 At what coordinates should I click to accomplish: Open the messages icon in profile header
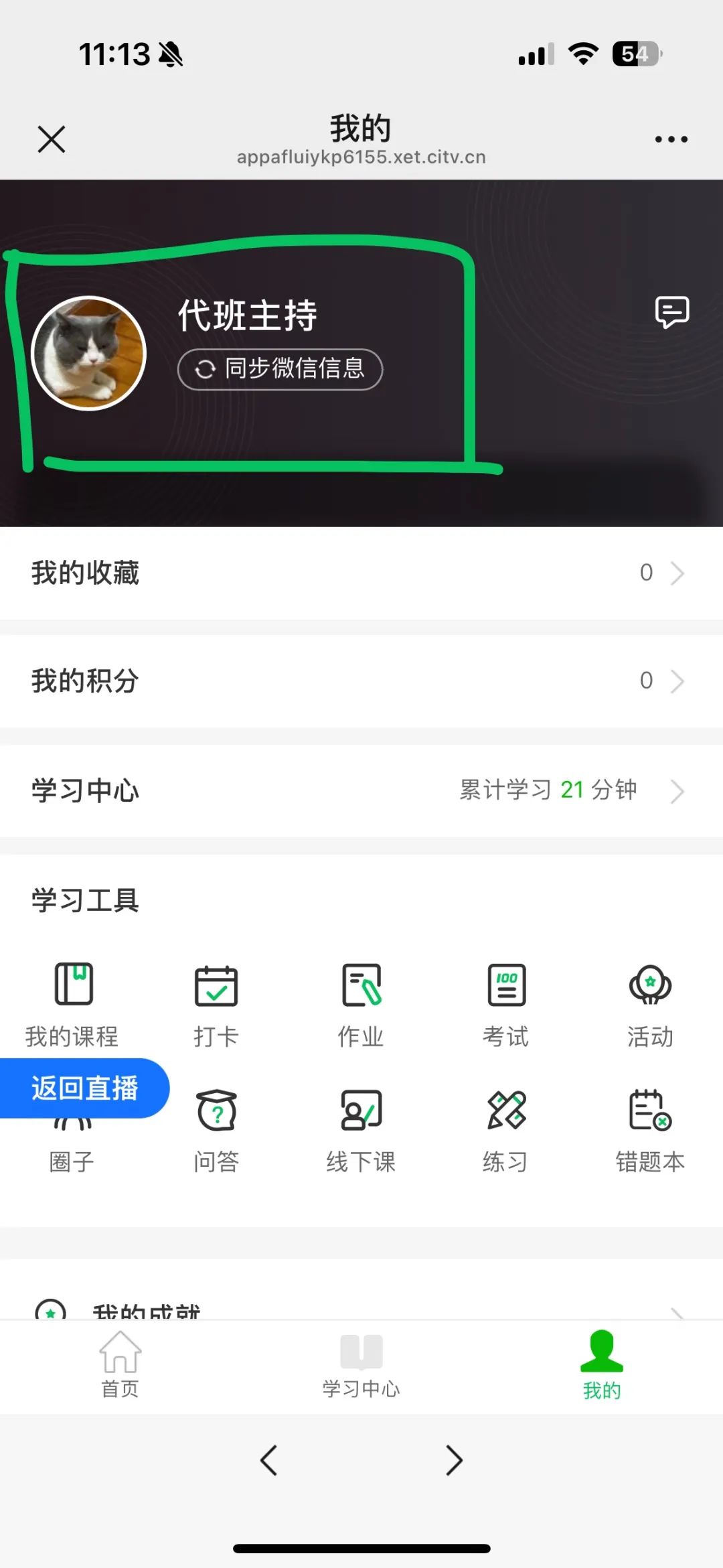coord(671,312)
